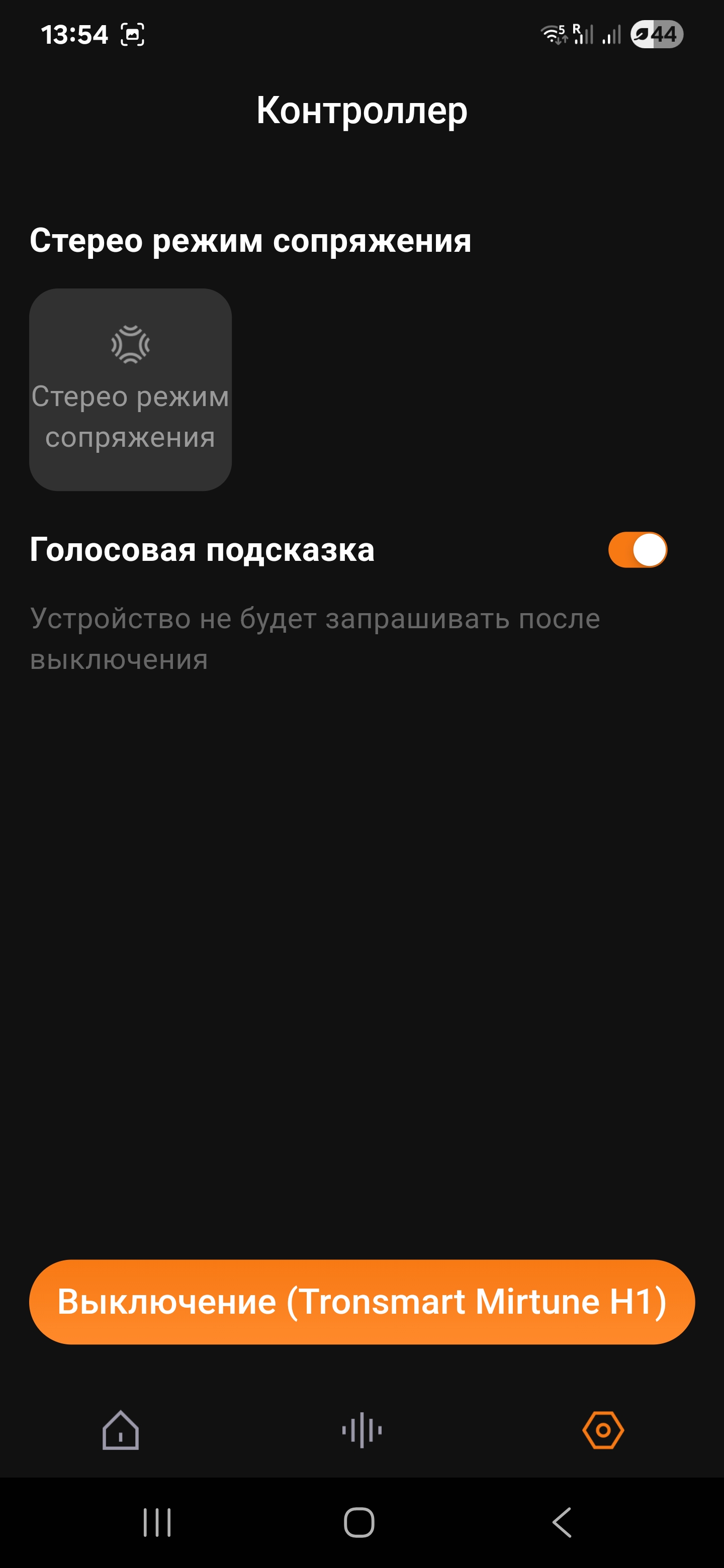Go back using system back button
This screenshot has height=1568, width=724.
[562, 1522]
